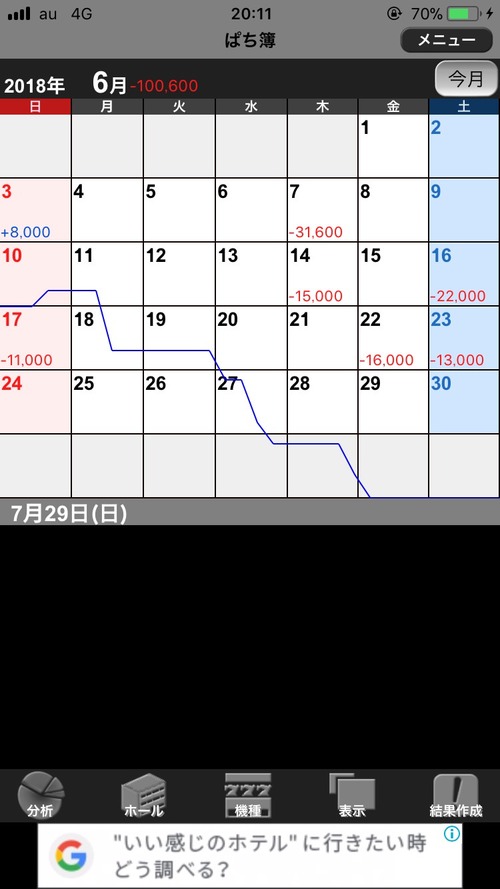Select June 16 with -22,000
This screenshot has width=500, height=889.
(x=464, y=274)
